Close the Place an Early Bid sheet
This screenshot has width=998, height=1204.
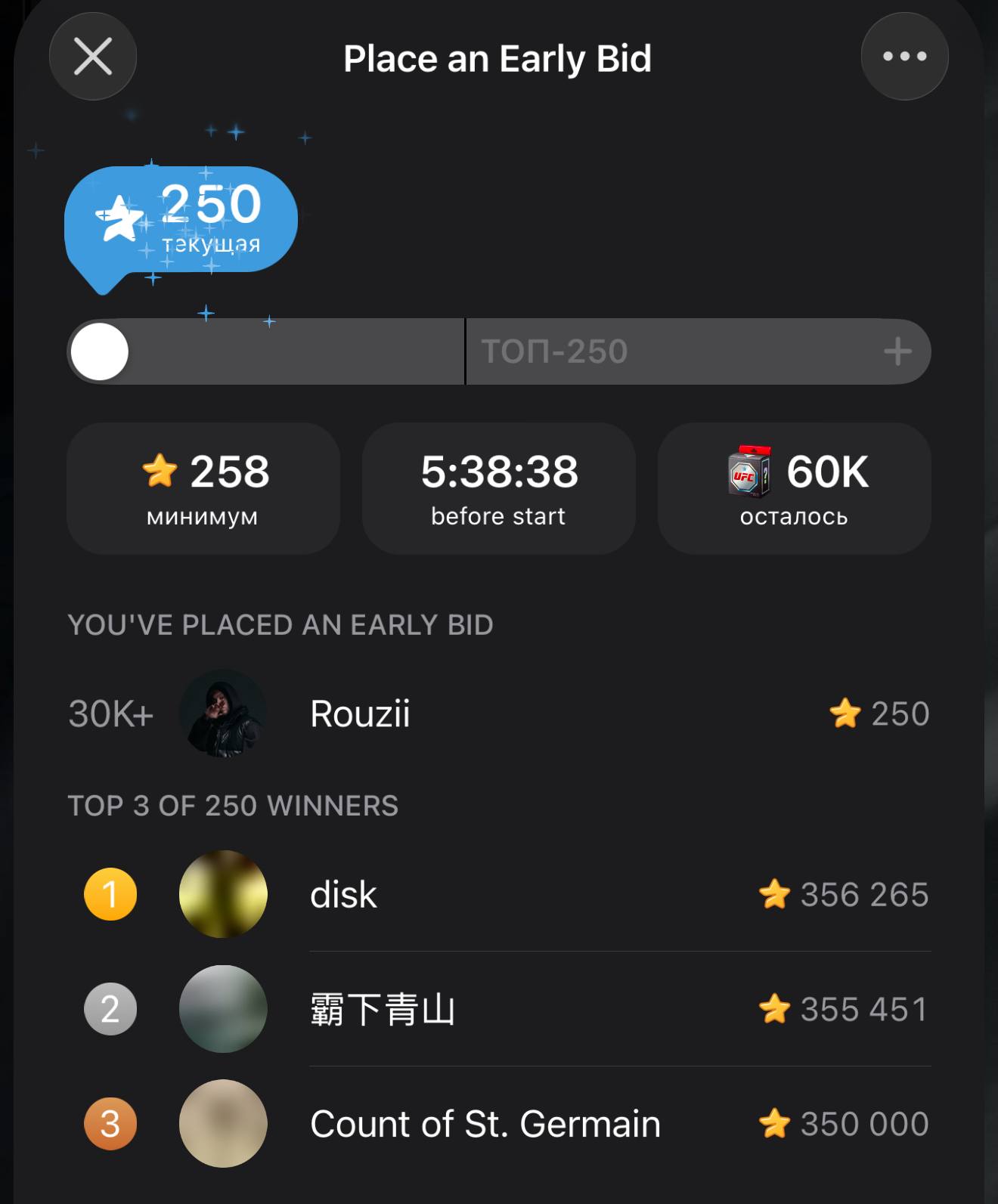[93, 57]
